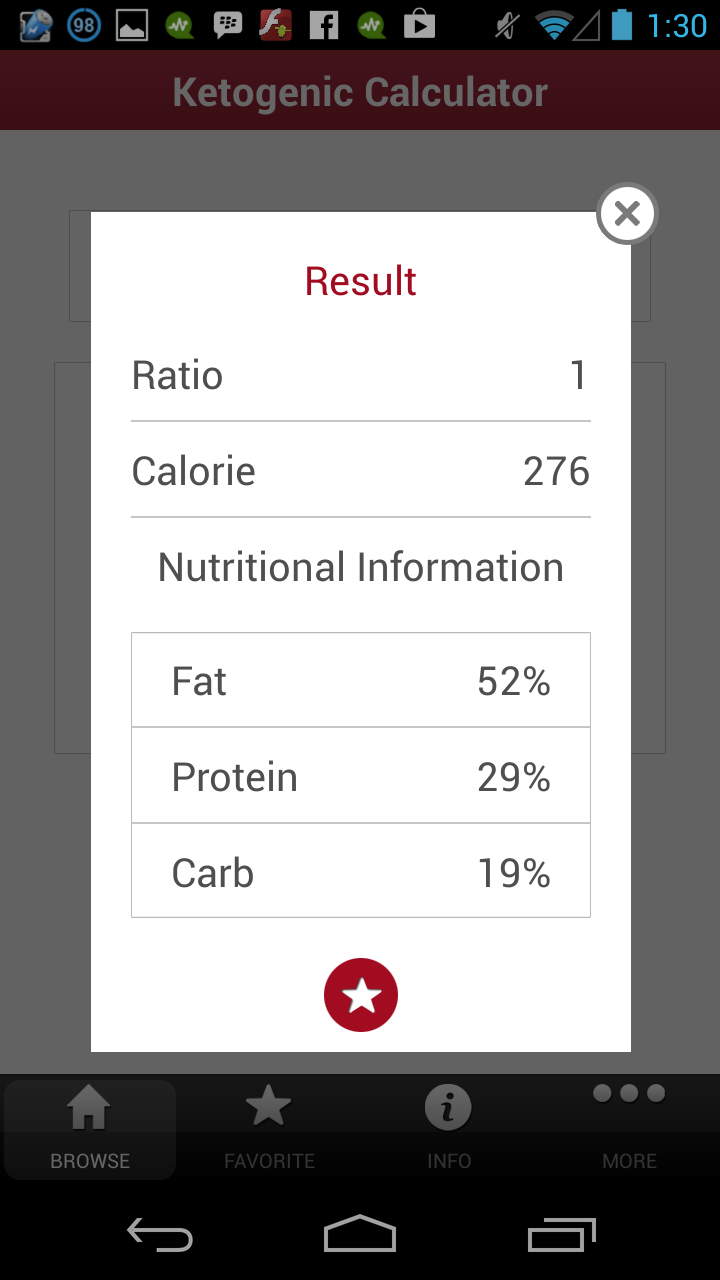Close the Result popup with the X
Screen dimensions: 720x1280
tap(627, 213)
